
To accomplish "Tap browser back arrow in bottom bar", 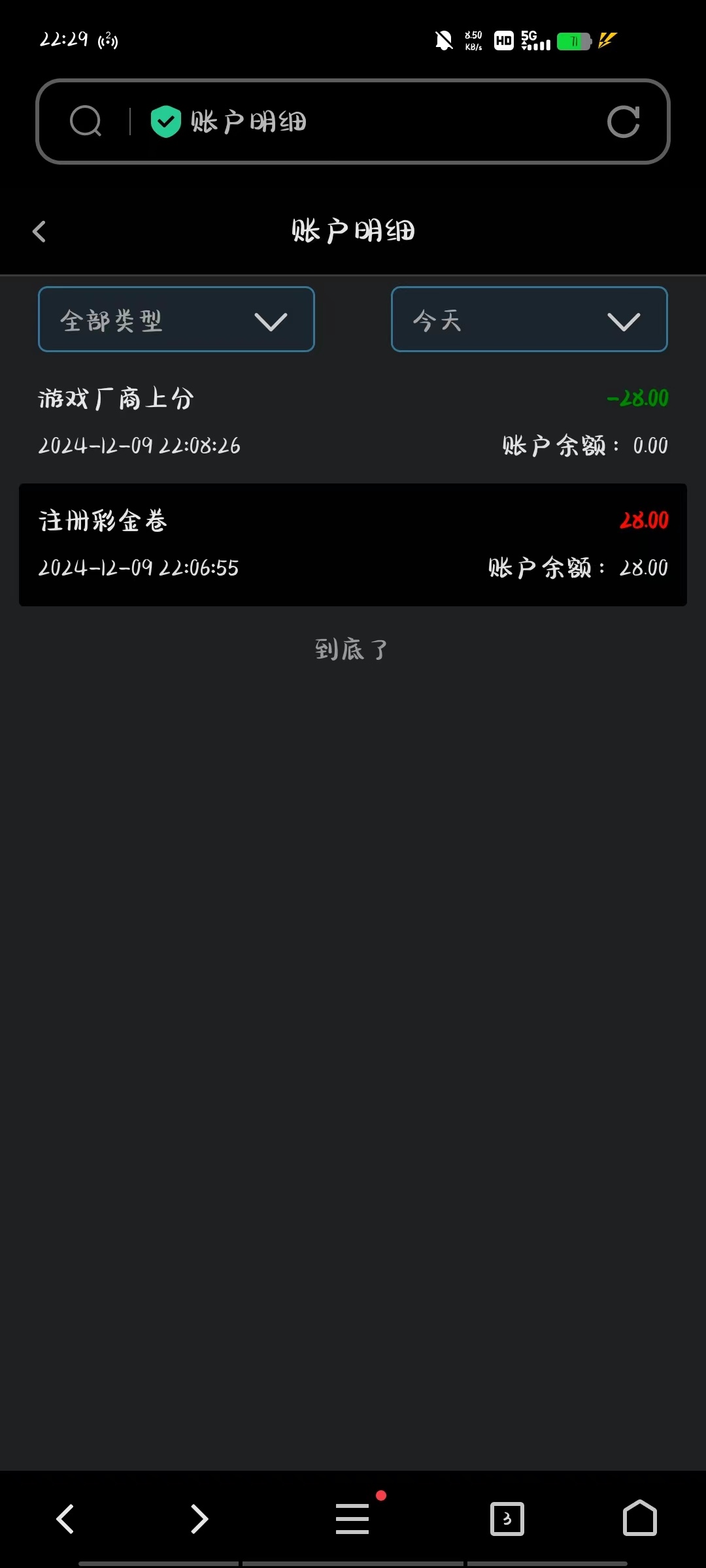I will [65, 1519].
